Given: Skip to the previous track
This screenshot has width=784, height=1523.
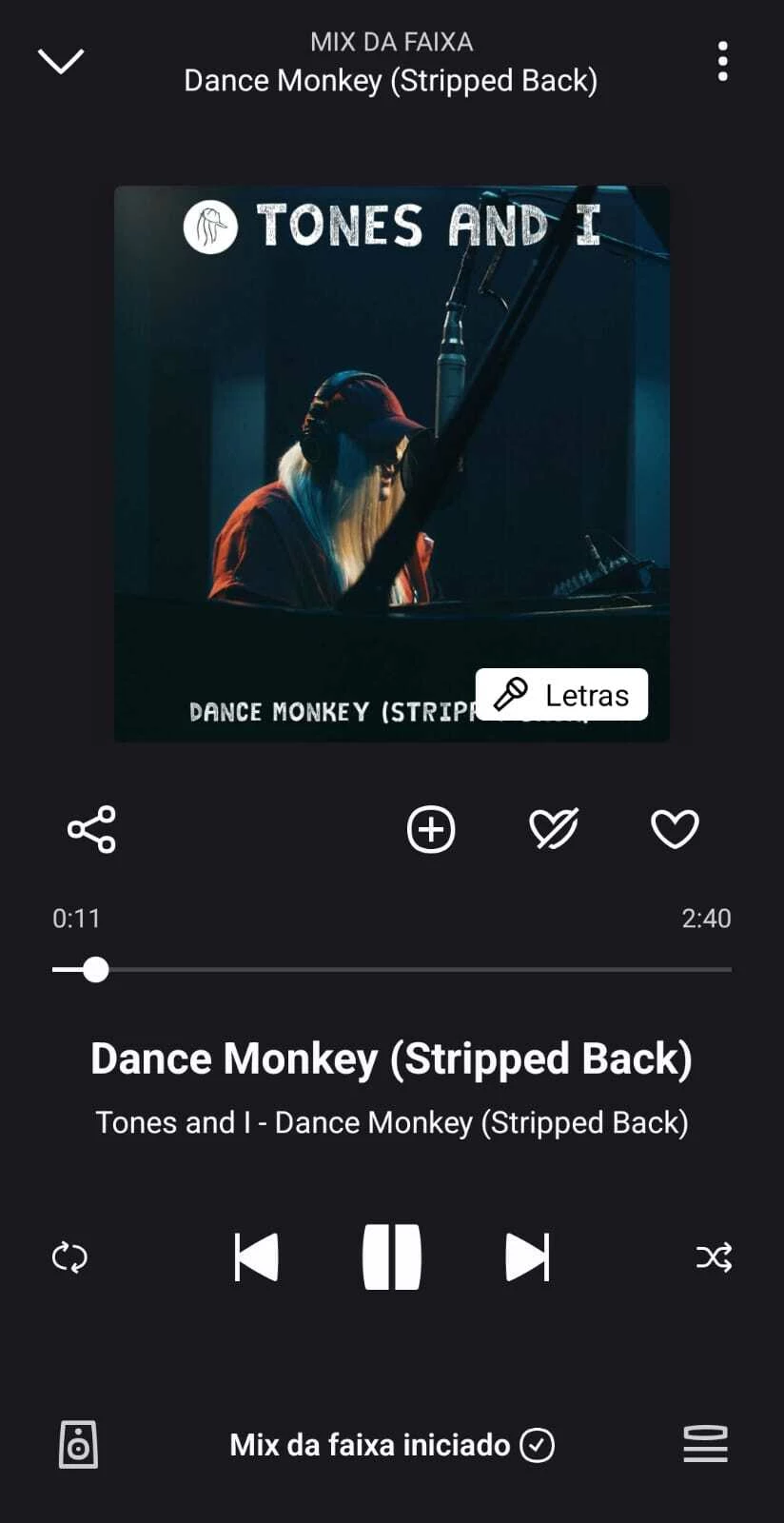Looking at the screenshot, I should tap(256, 1257).
